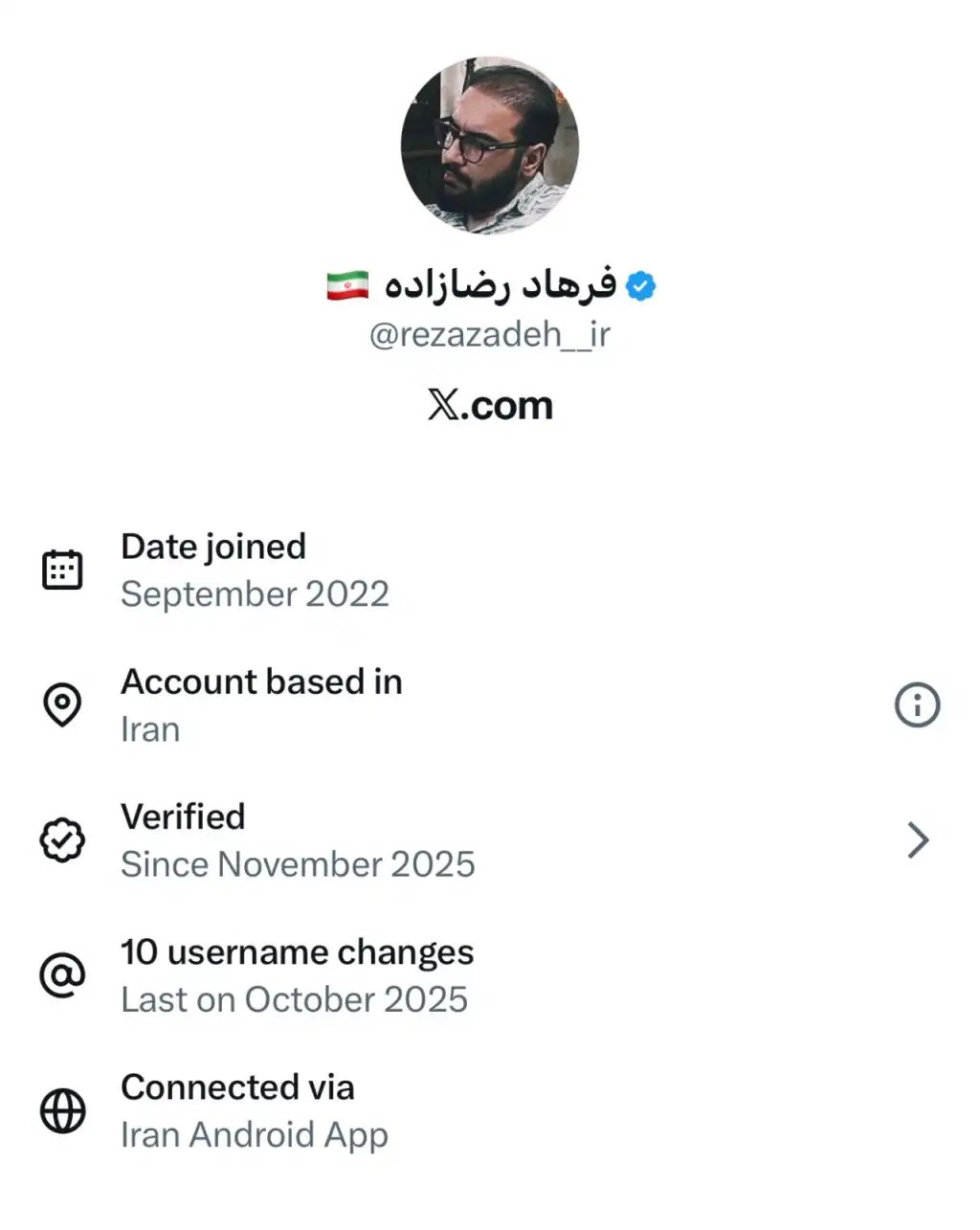Click the @rezazadeh__ir username
This screenshot has height=1230, width=980.
point(490,336)
